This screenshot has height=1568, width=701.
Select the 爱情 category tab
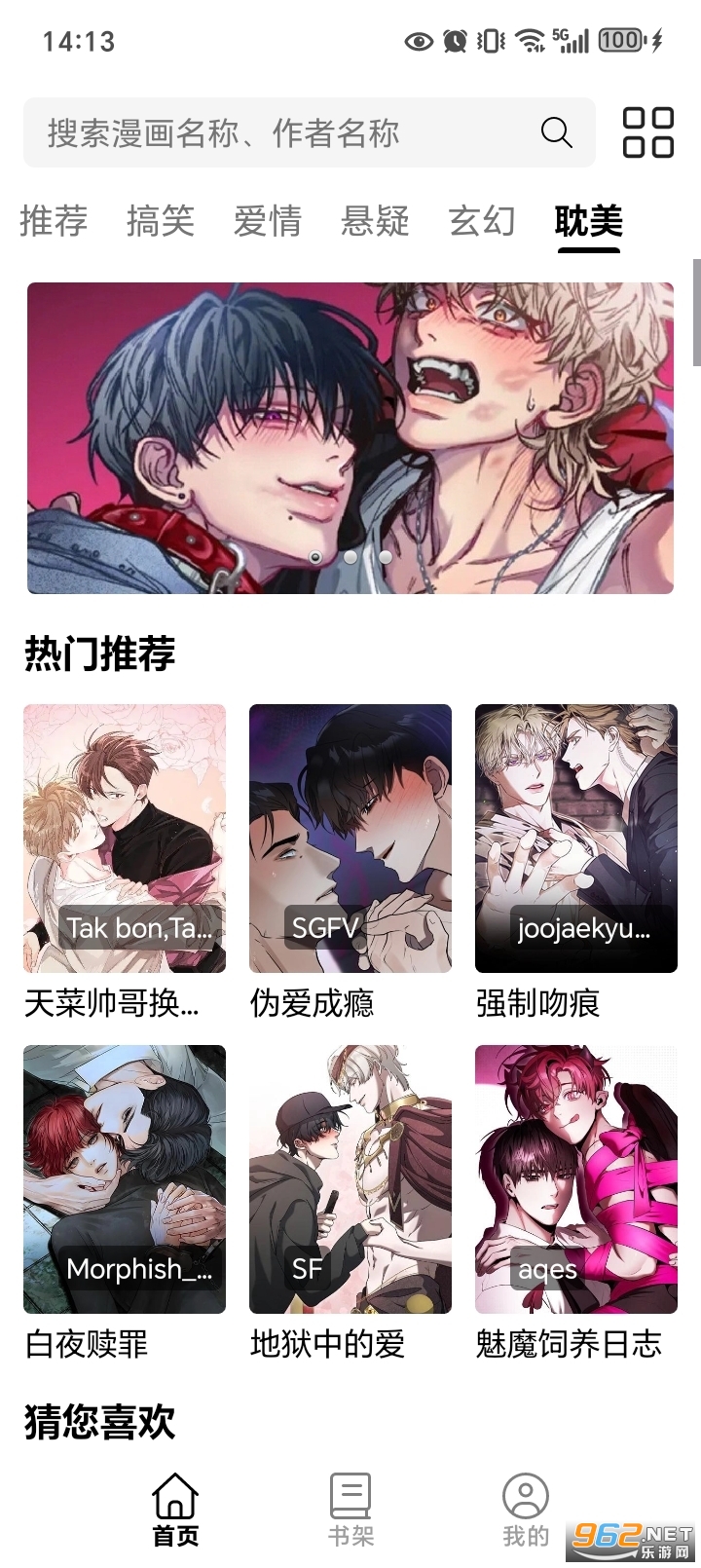268,221
